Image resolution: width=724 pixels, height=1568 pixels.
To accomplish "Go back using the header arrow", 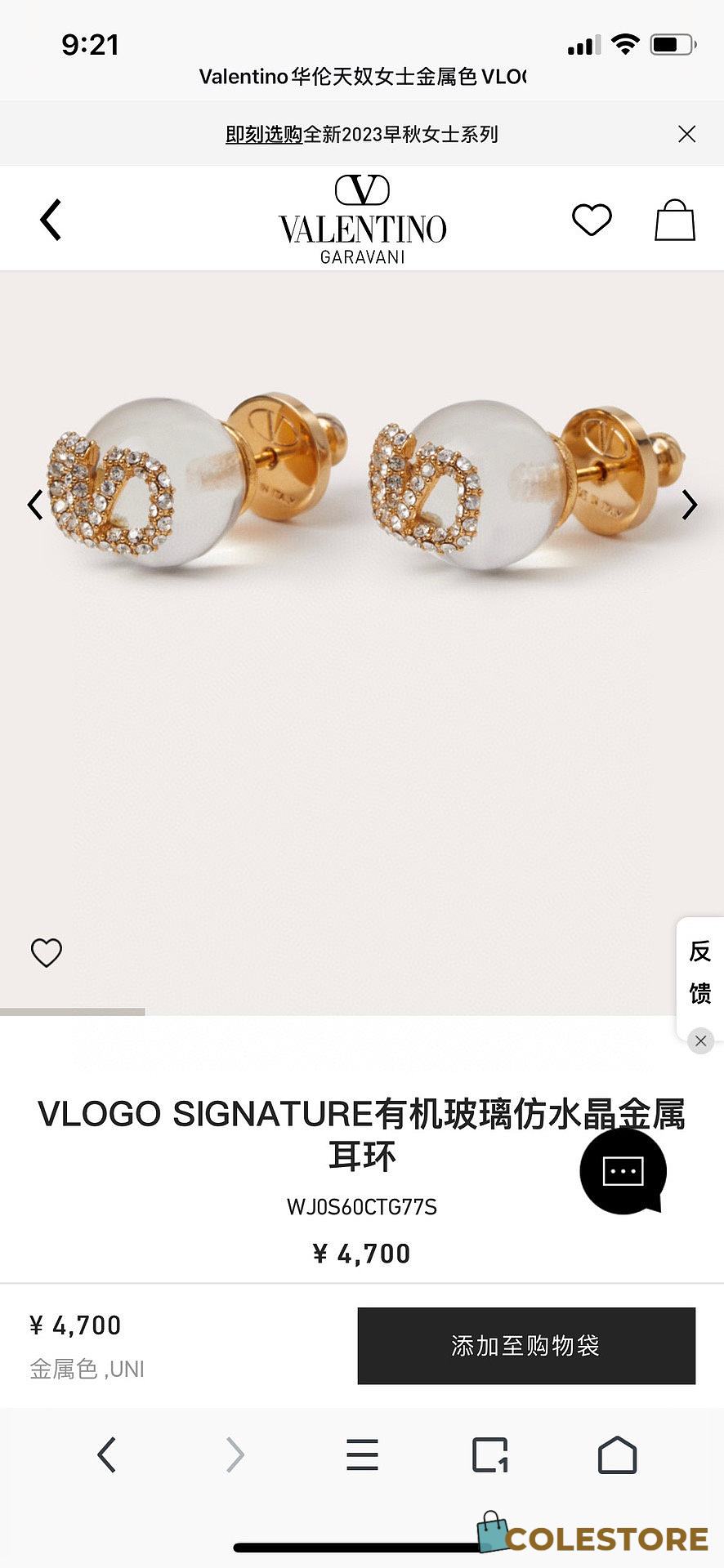I will pos(51,220).
